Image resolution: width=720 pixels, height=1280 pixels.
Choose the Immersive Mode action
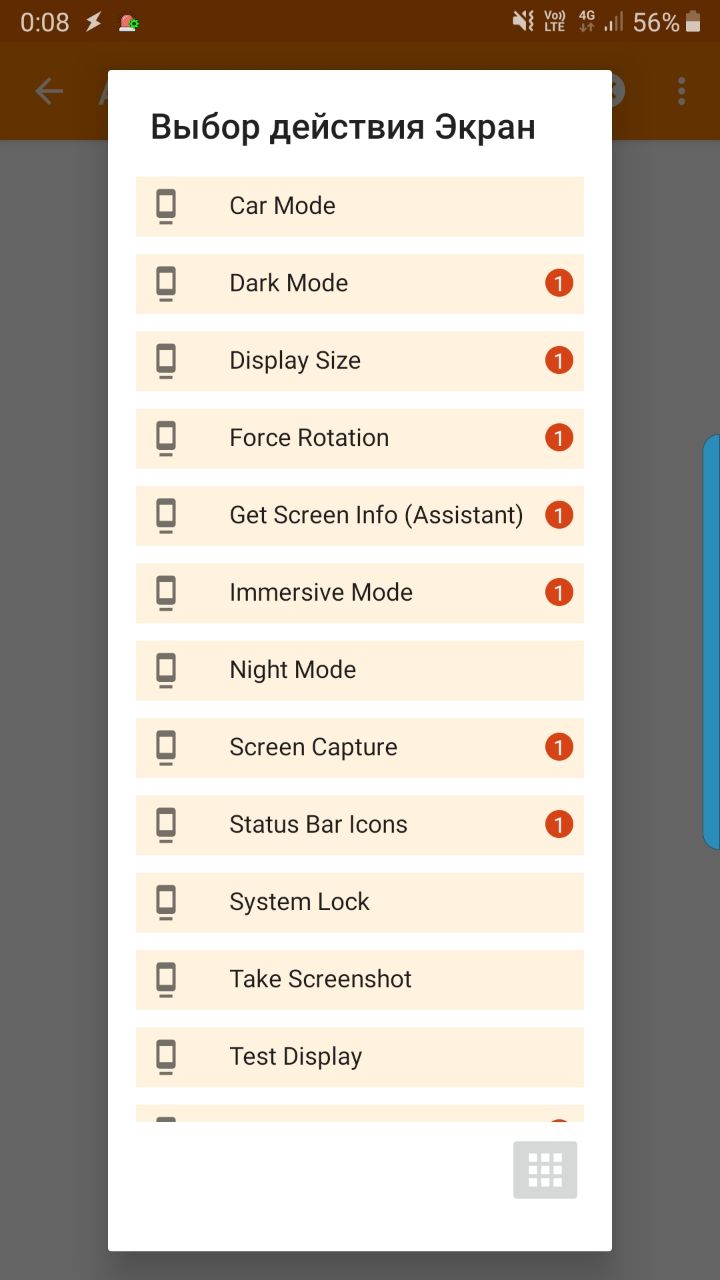tap(359, 593)
